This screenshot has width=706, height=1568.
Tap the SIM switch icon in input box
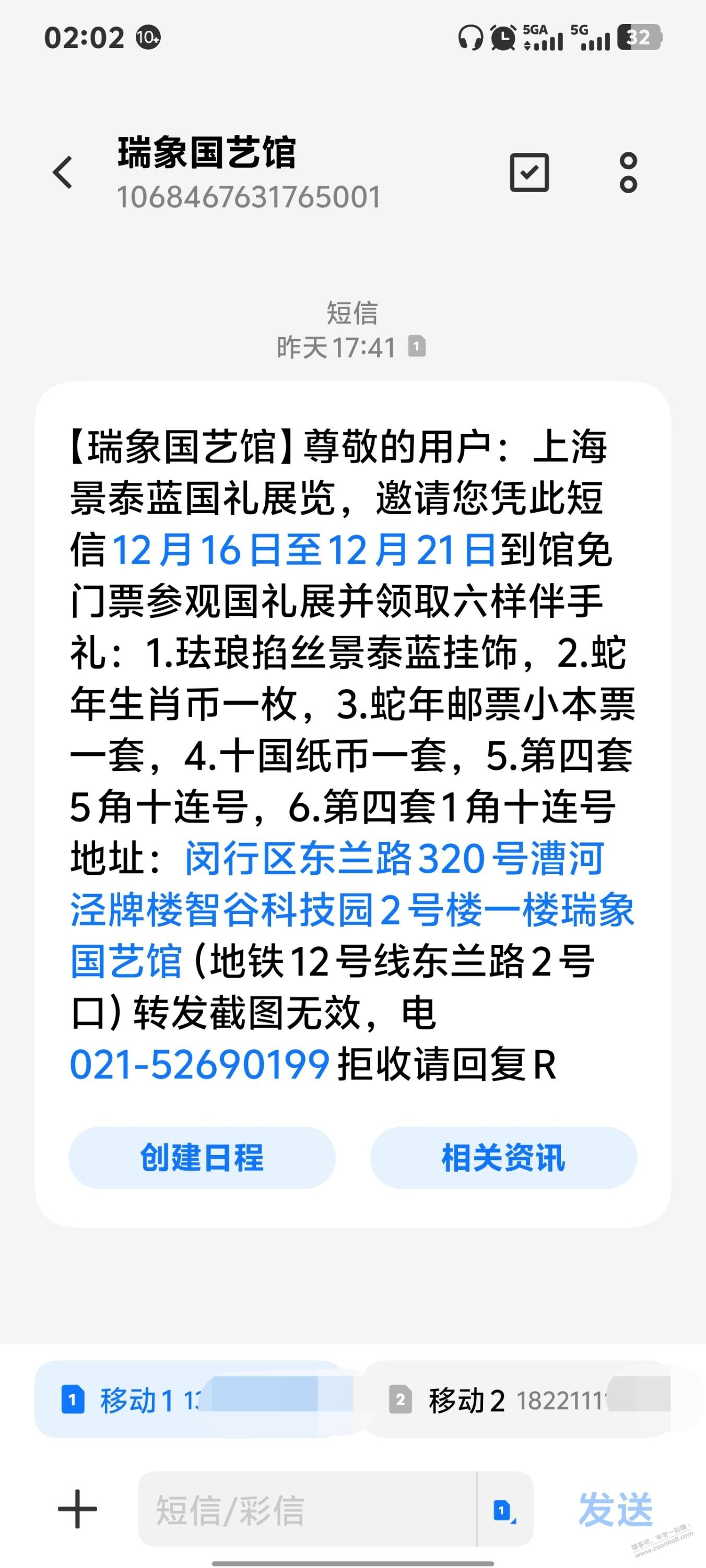click(504, 1510)
